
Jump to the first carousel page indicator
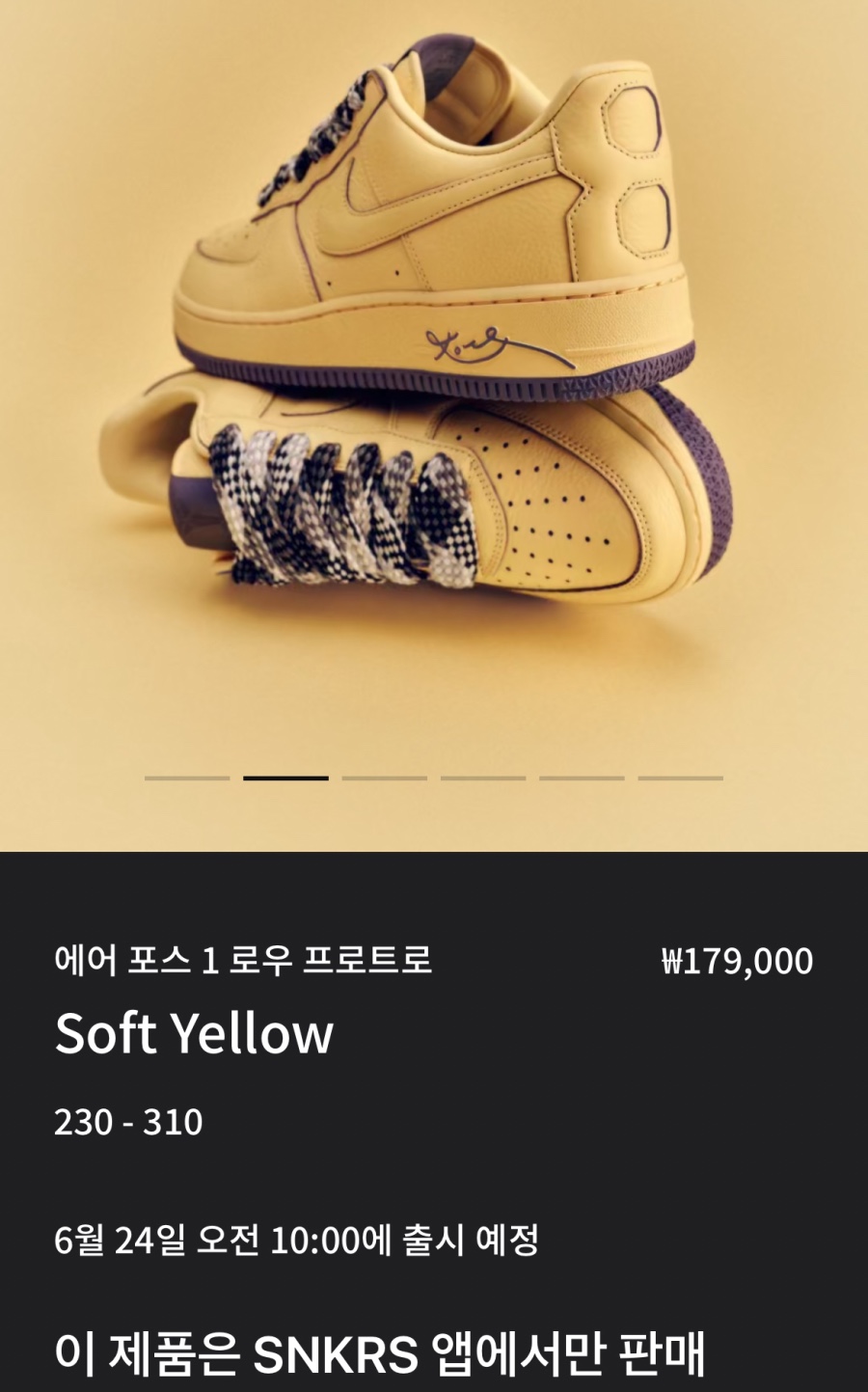pyautogui.click(x=187, y=778)
